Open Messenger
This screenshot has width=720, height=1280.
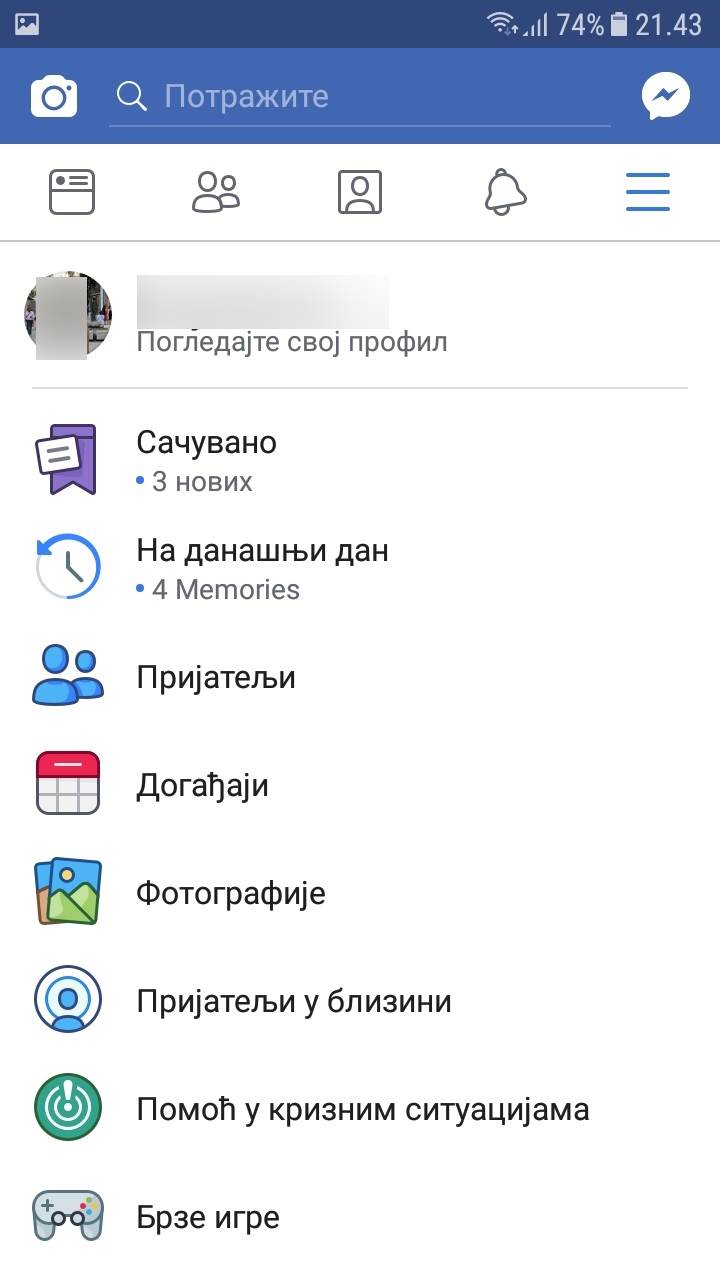coord(666,96)
